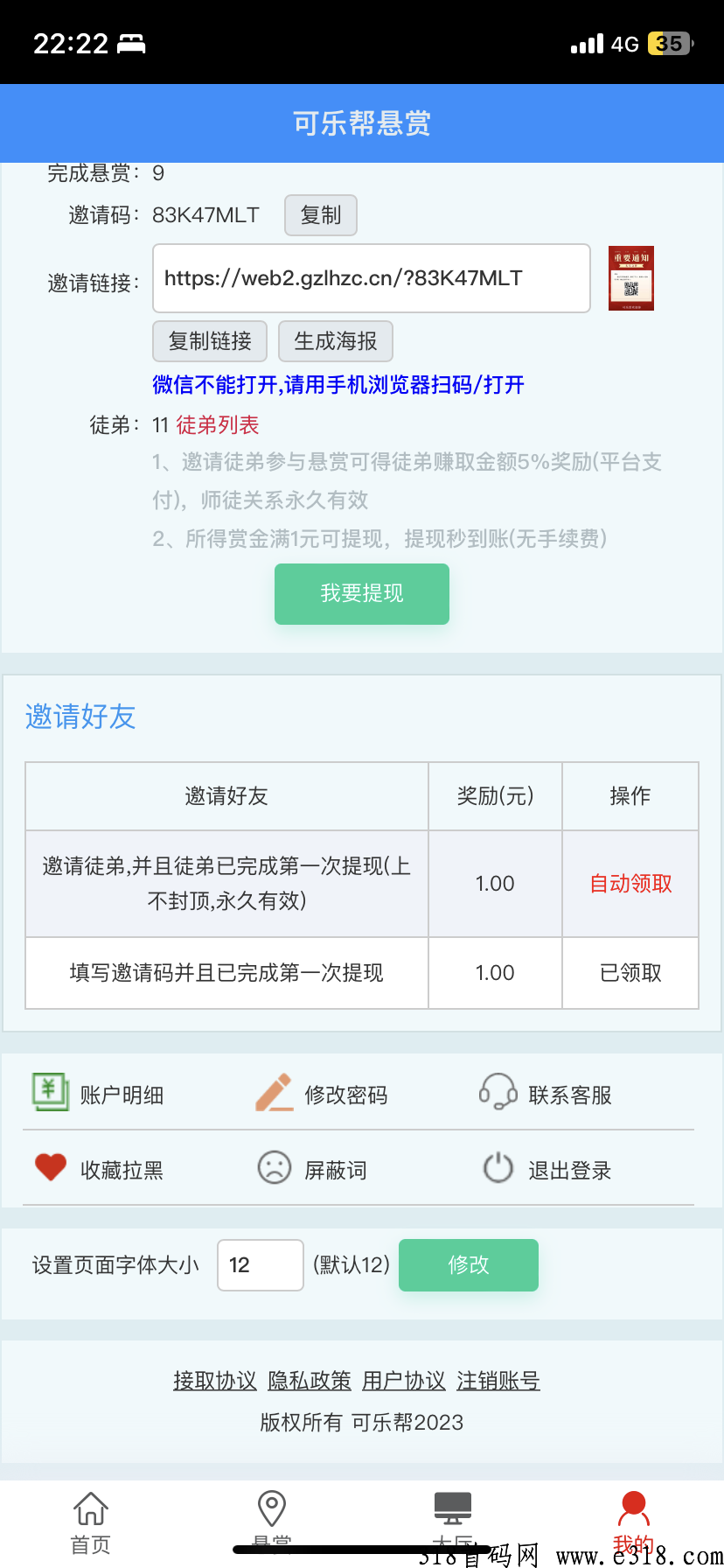Open the 徒弟列表 link
The image size is (724, 1568).
coord(218,425)
